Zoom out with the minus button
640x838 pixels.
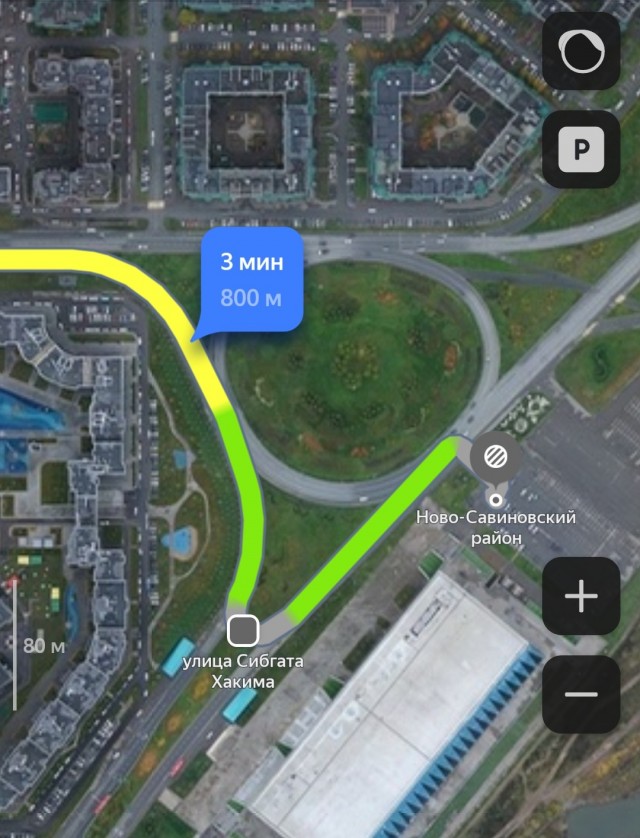pyautogui.click(x=581, y=695)
